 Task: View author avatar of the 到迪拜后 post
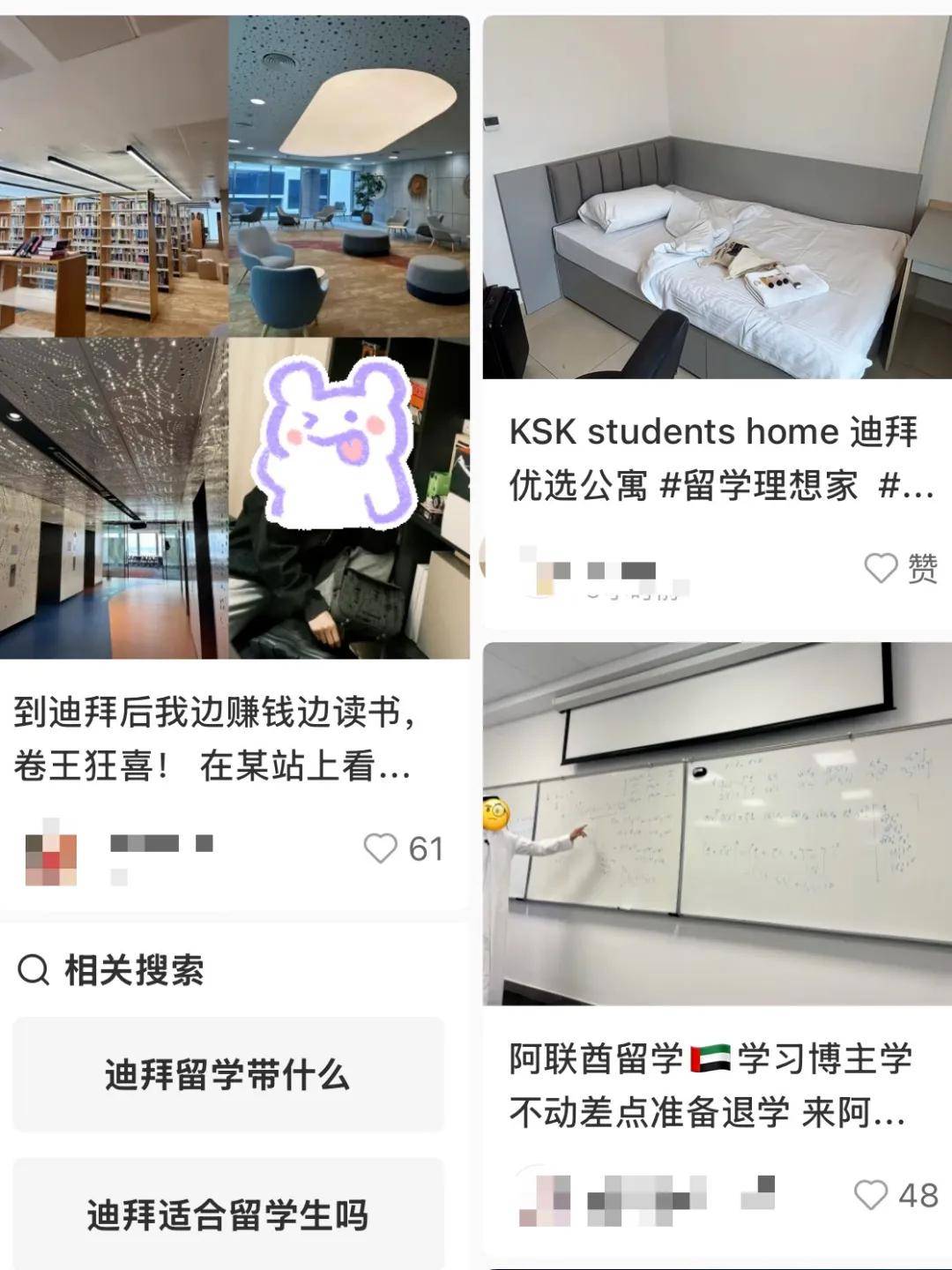click(51, 852)
